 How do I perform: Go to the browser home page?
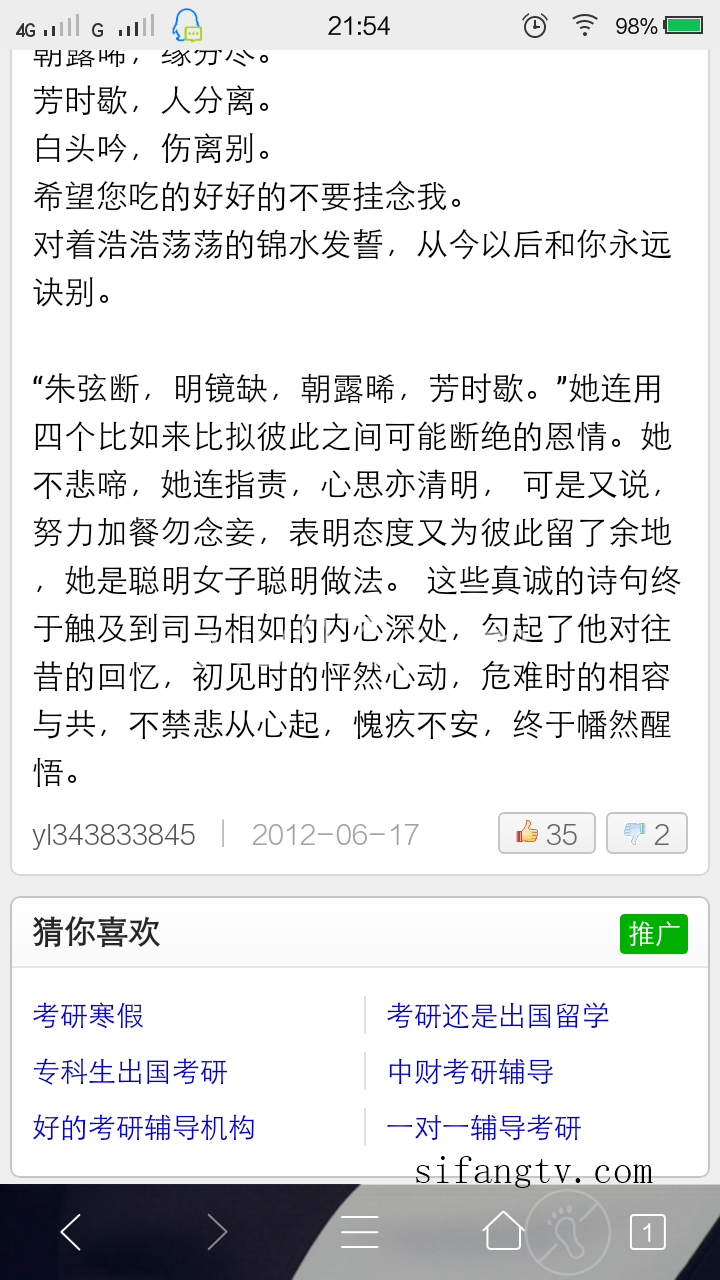point(503,1232)
